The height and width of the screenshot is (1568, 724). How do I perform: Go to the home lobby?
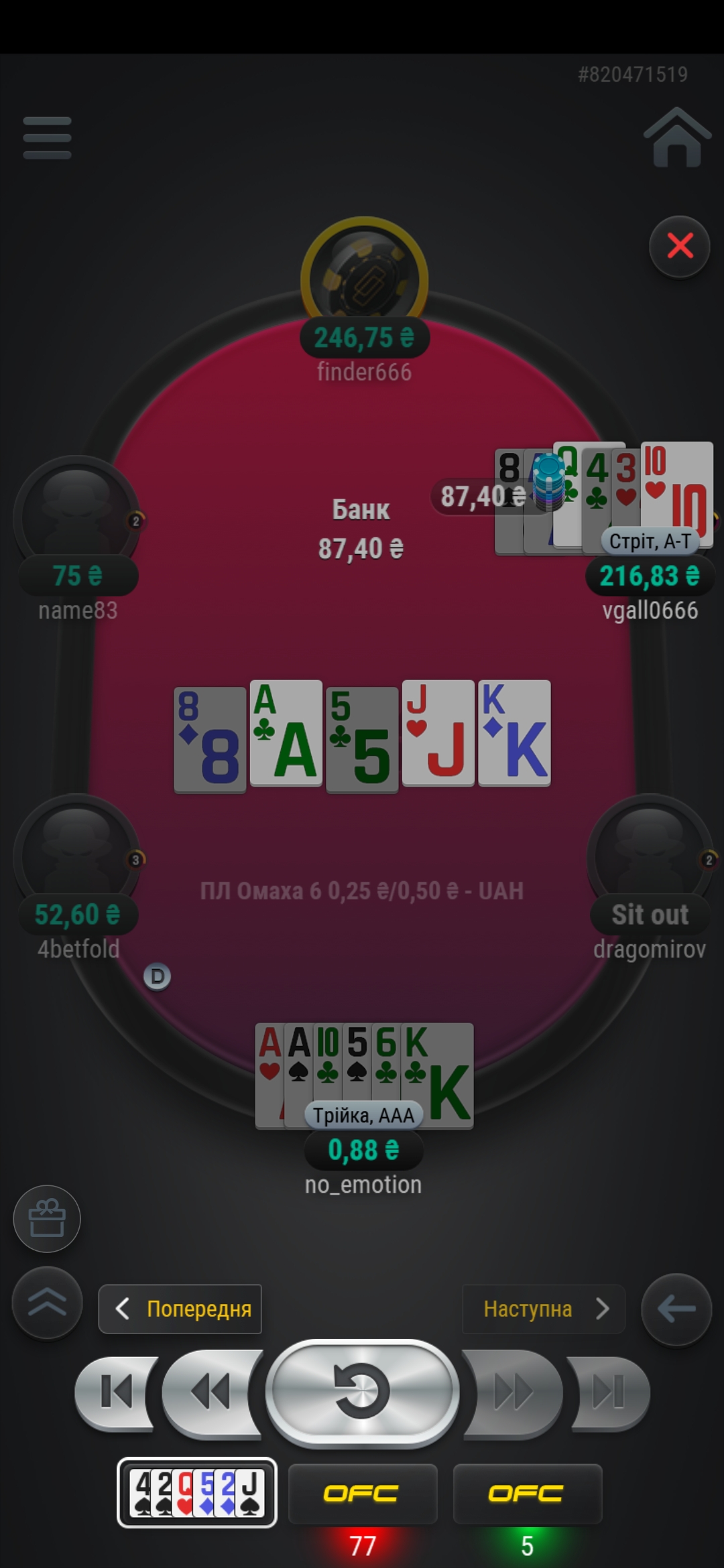click(677, 138)
